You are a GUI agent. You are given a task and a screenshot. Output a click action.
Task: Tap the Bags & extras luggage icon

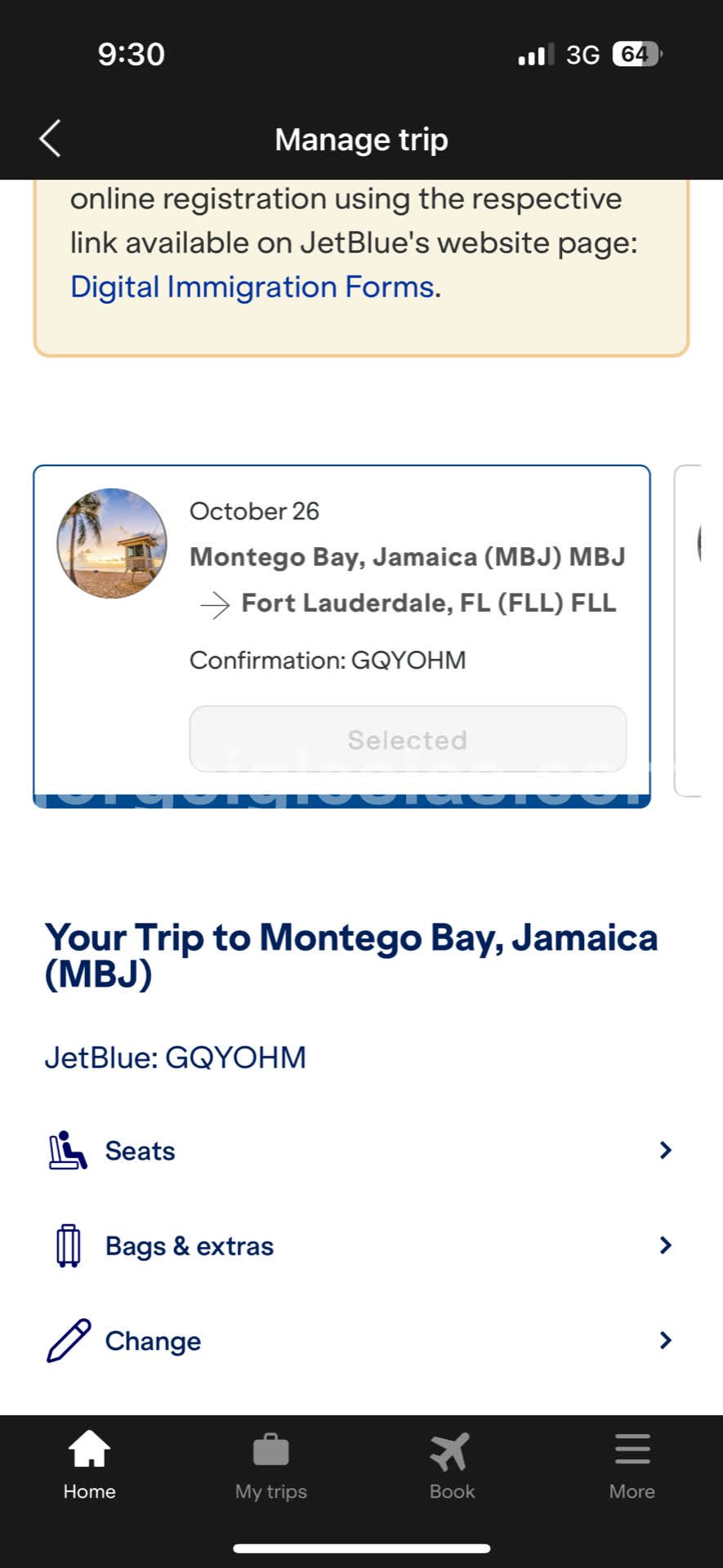(70, 1245)
